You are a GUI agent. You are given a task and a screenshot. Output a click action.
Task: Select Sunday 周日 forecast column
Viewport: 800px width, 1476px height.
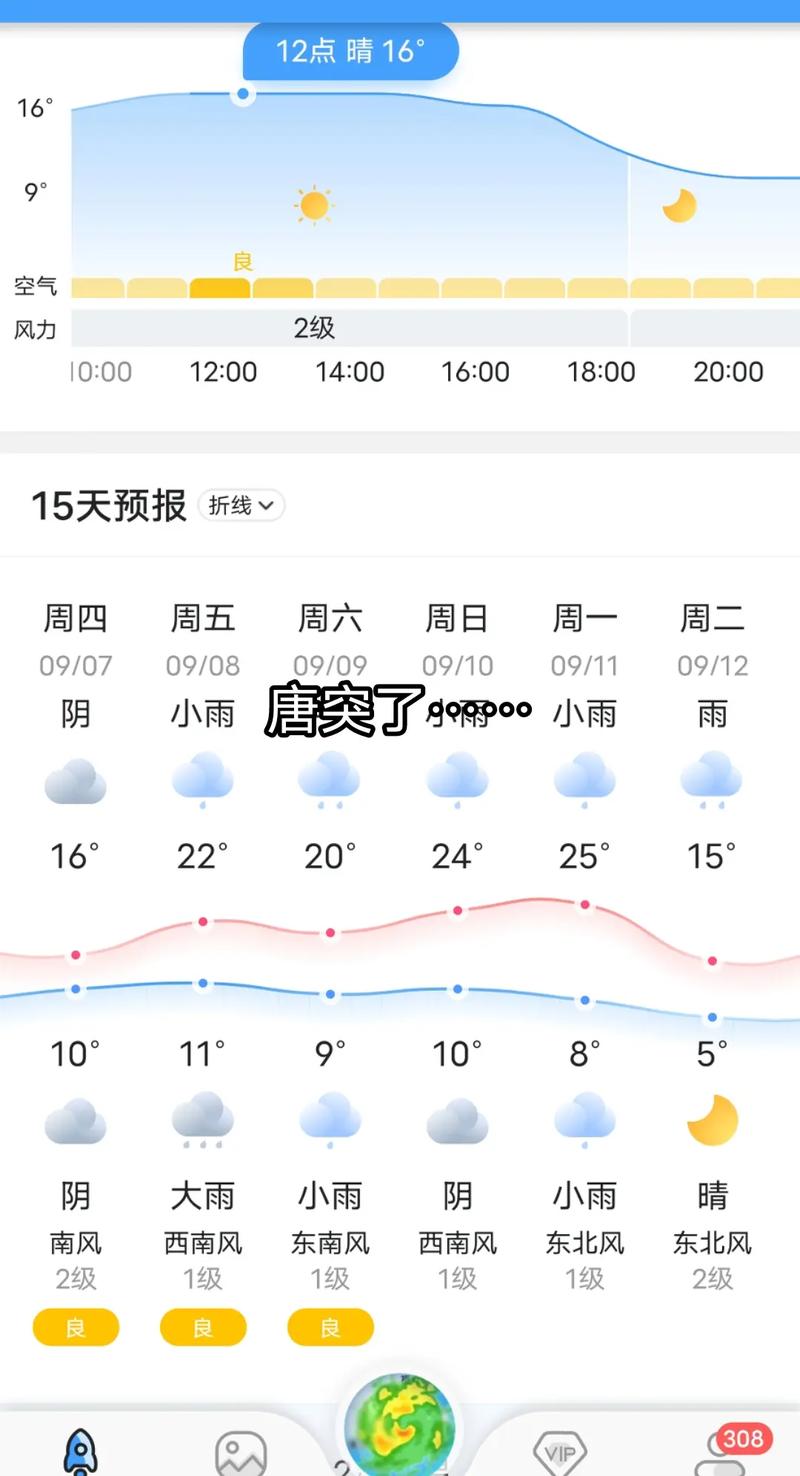click(x=457, y=619)
